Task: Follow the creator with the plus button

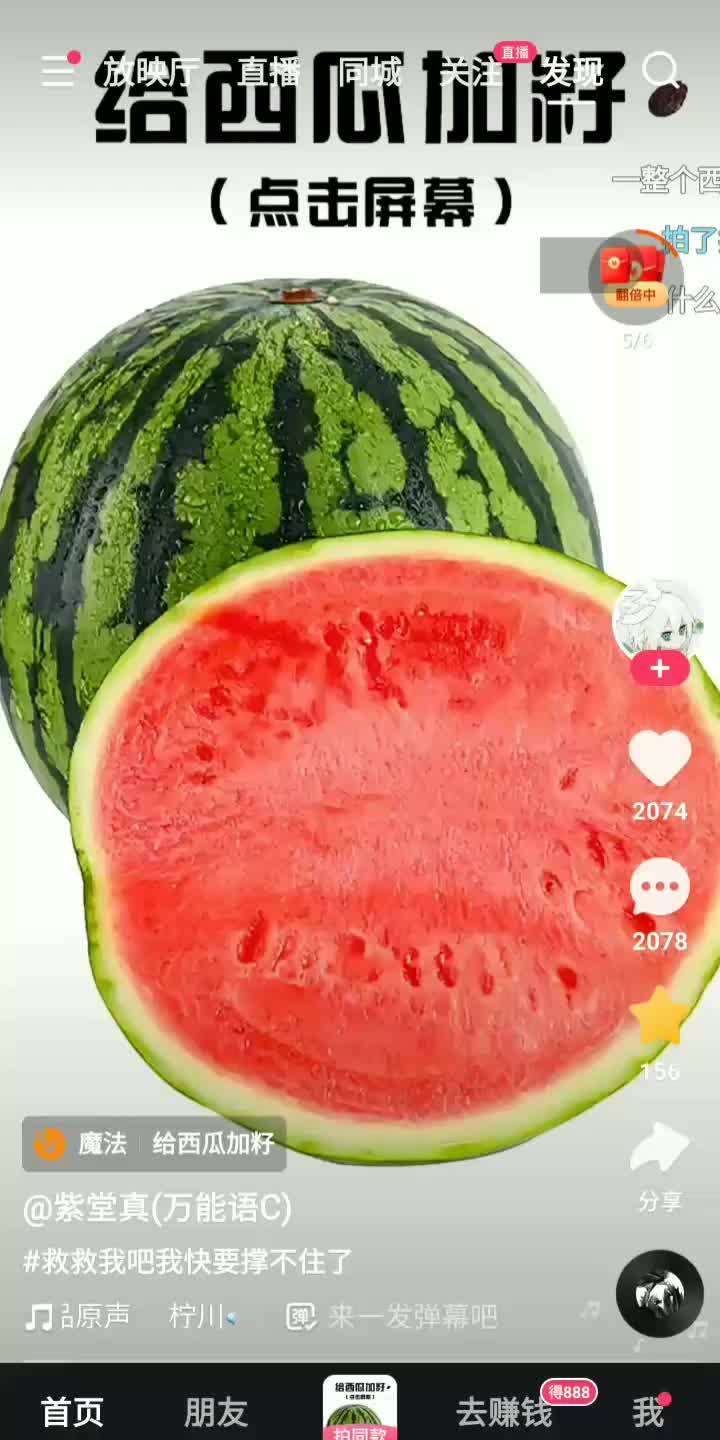Action: click(659, 669)
